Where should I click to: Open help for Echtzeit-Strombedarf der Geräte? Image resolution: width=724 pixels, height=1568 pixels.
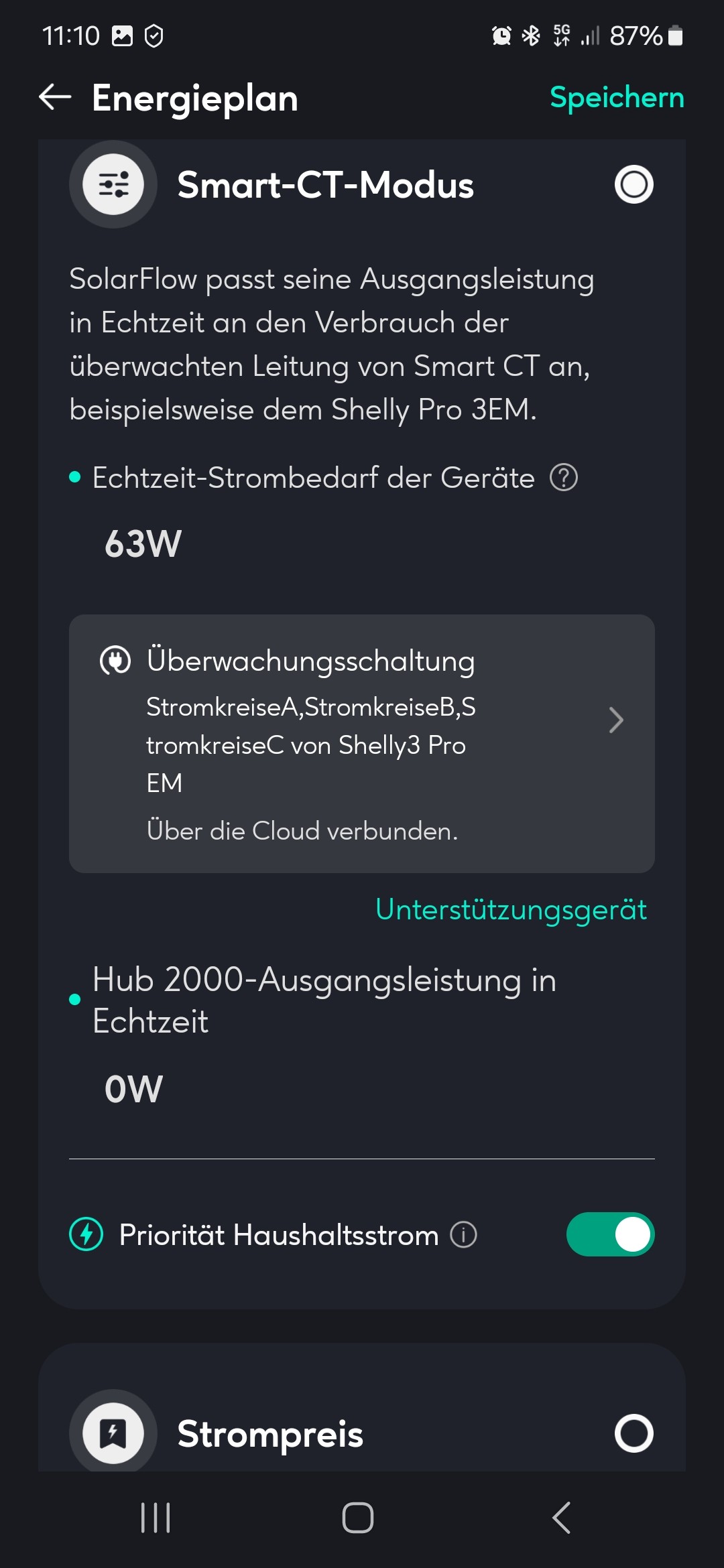pyautogui.click(x=564, y=478)
